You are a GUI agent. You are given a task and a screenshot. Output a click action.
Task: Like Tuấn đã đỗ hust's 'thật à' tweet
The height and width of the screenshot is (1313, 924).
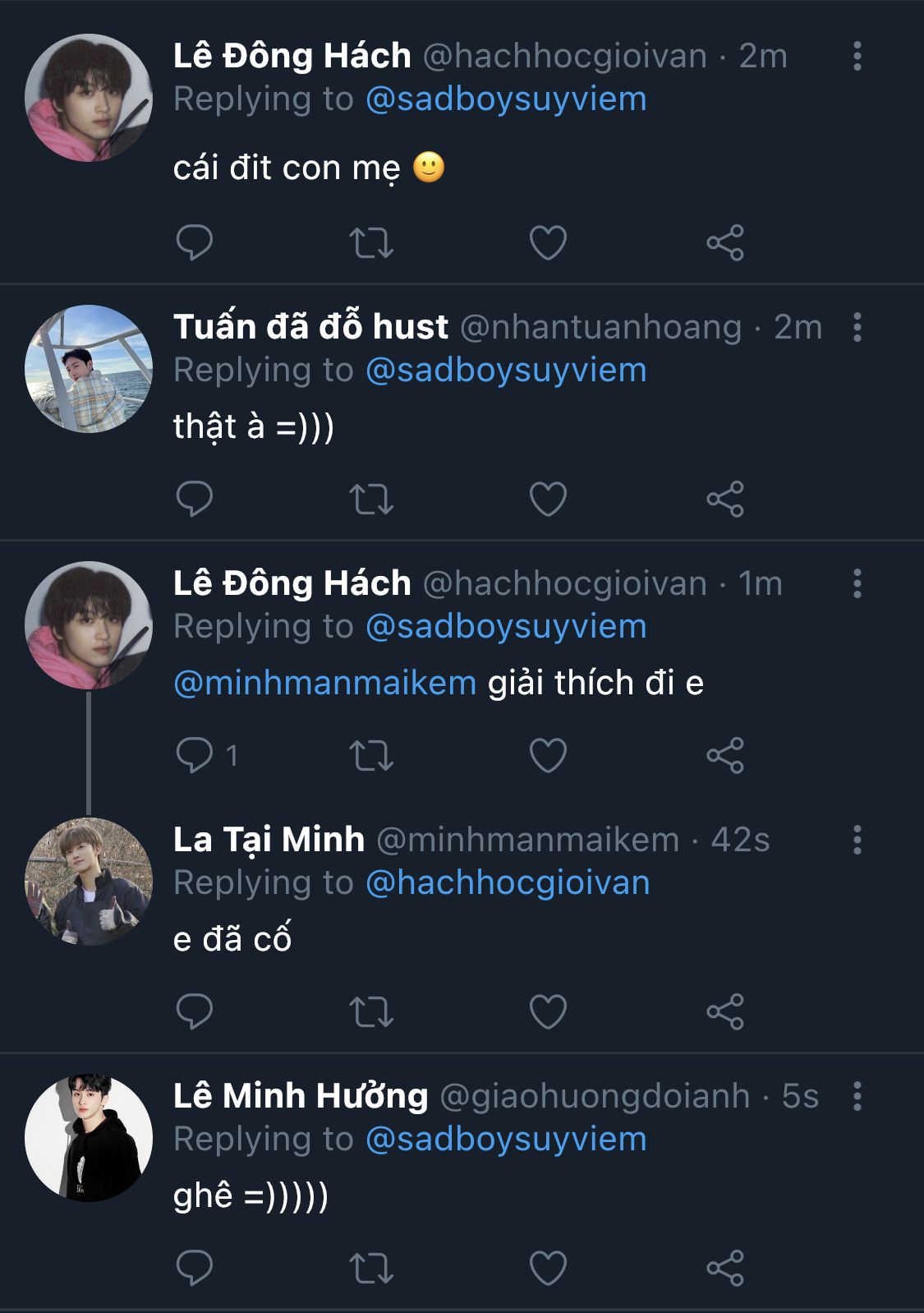pos(548,498)
